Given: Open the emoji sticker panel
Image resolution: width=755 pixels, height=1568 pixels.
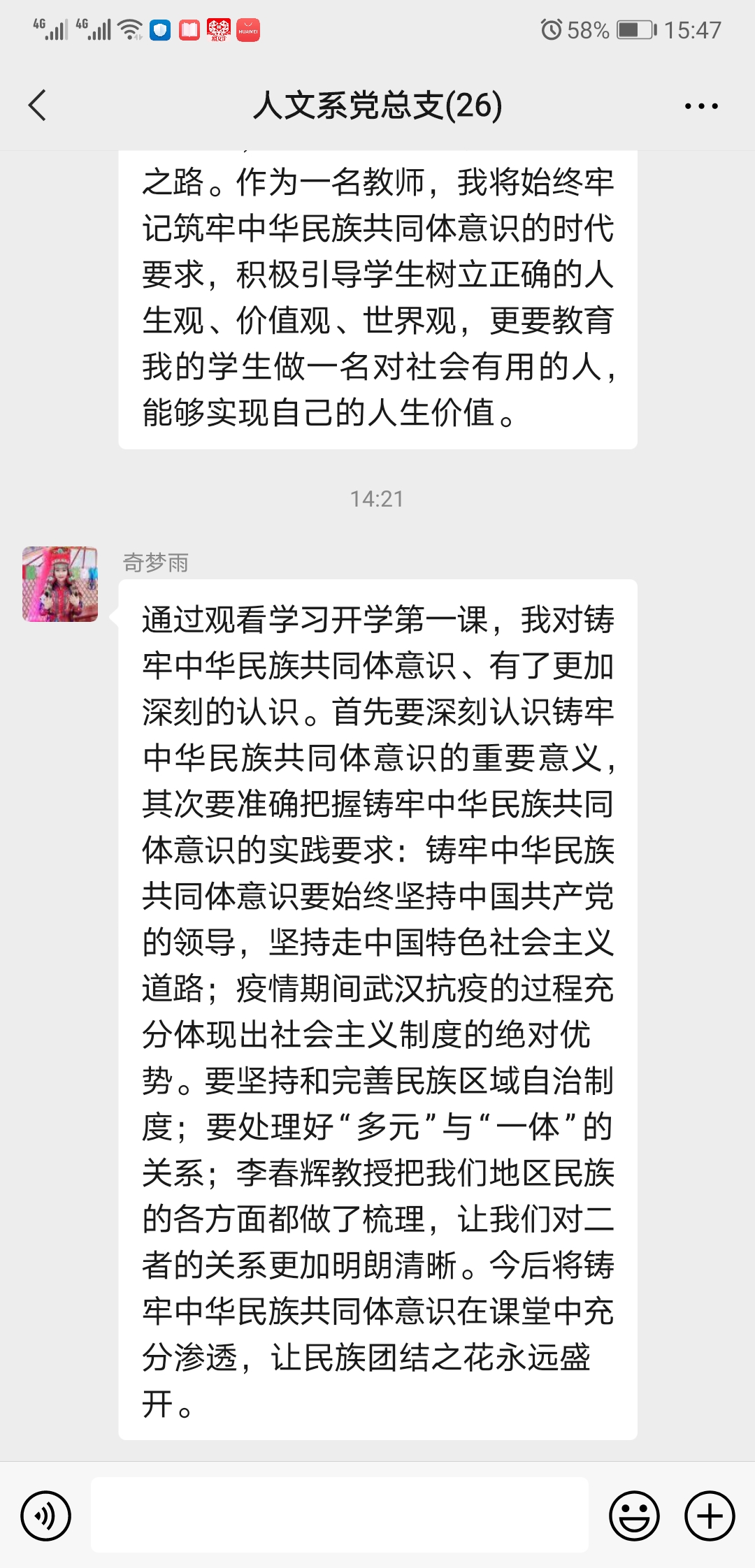Looking at the screenshot, I should 634,1516.
